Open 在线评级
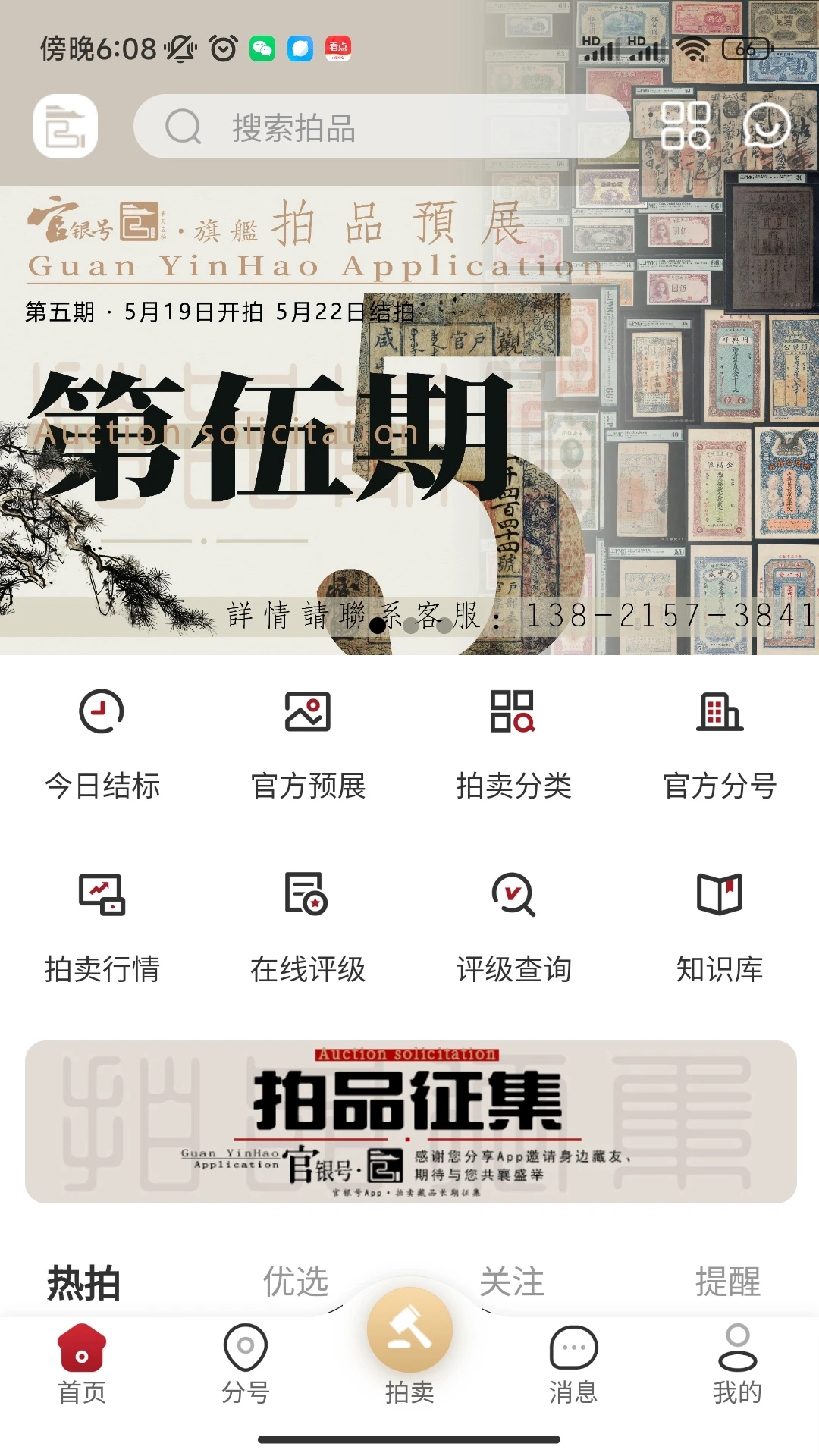The width and height of the screenshot is (819, 1456). (x=308, y=927)
